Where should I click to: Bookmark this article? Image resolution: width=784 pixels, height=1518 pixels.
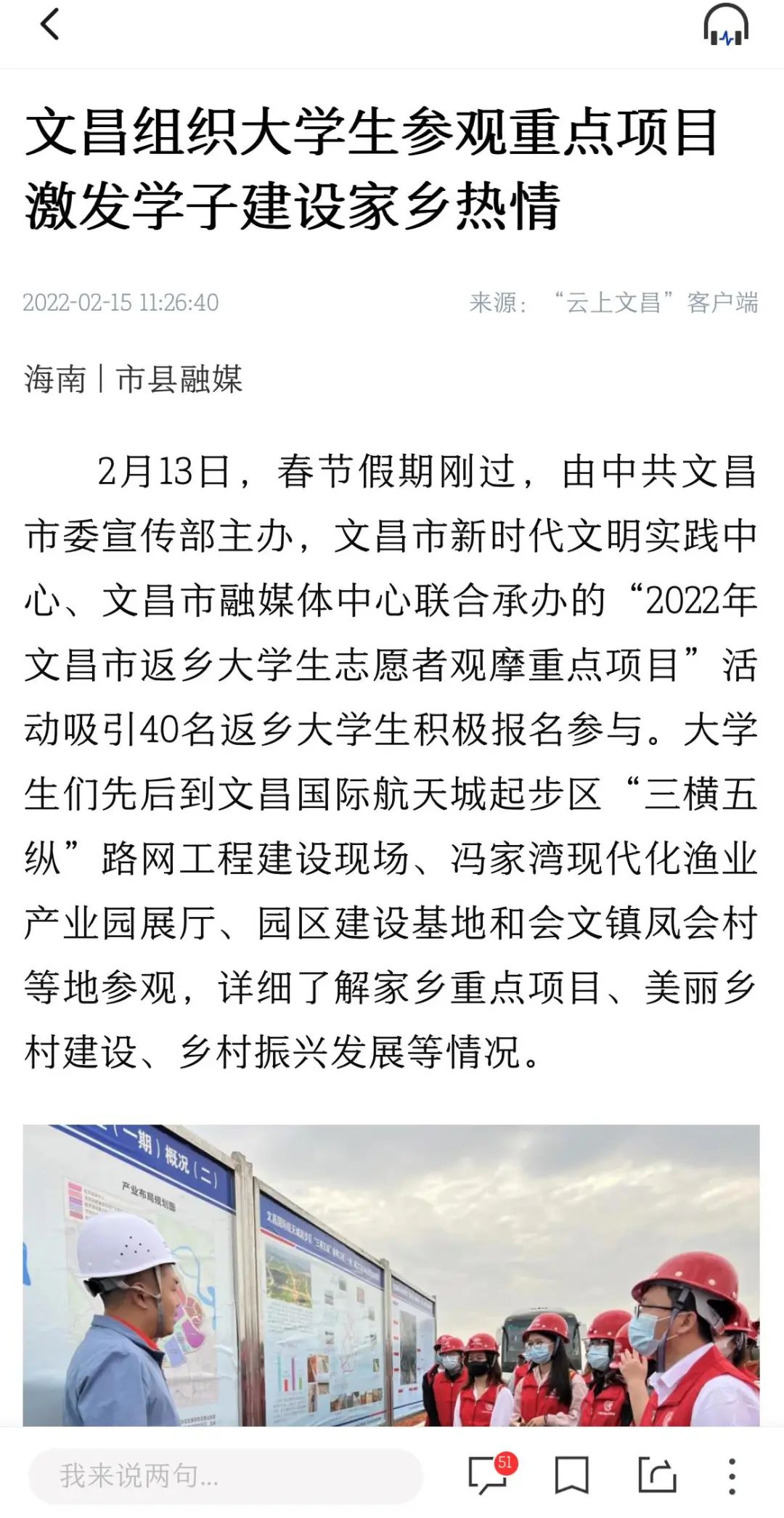tap(571, 1475)
